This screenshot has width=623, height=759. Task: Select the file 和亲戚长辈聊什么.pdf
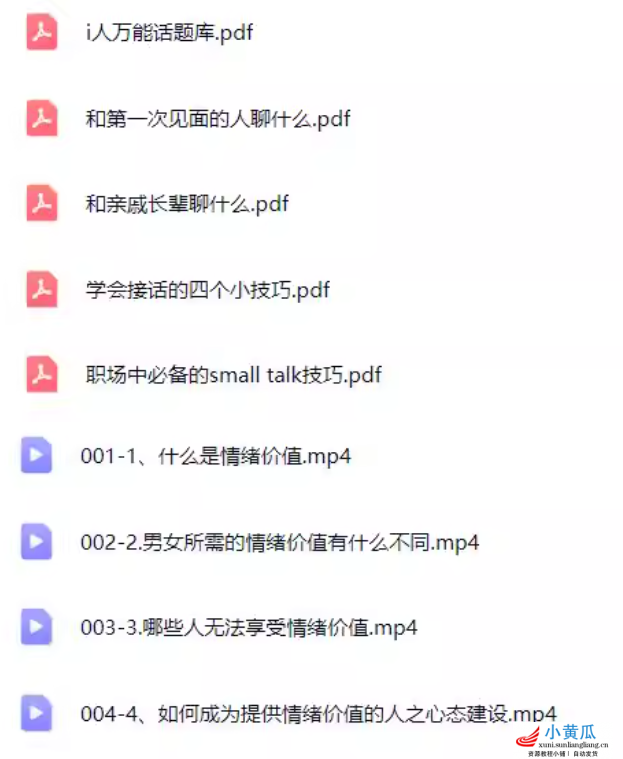pos(187,204)
